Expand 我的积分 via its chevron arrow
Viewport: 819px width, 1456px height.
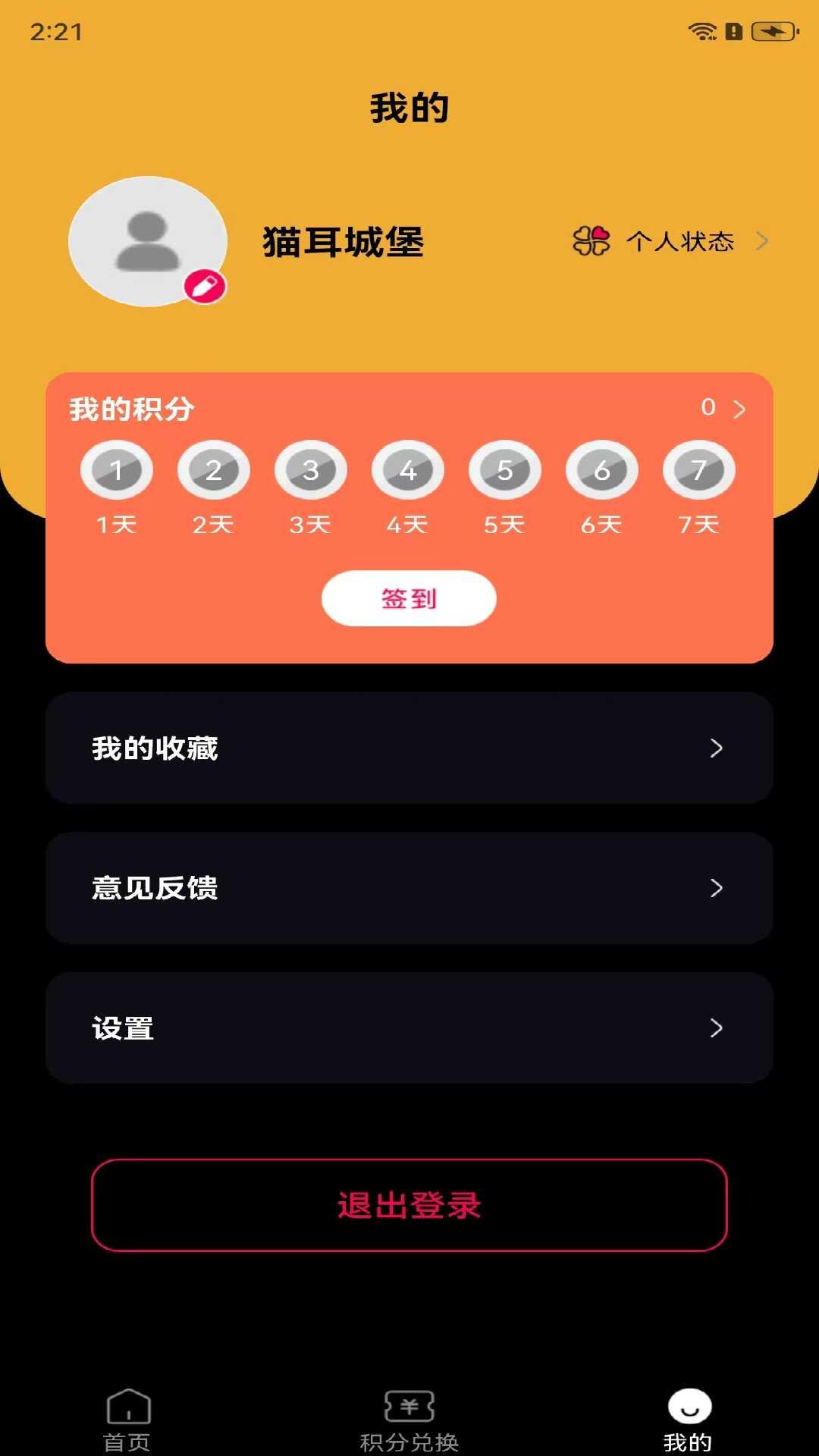(x=737, y=408)
